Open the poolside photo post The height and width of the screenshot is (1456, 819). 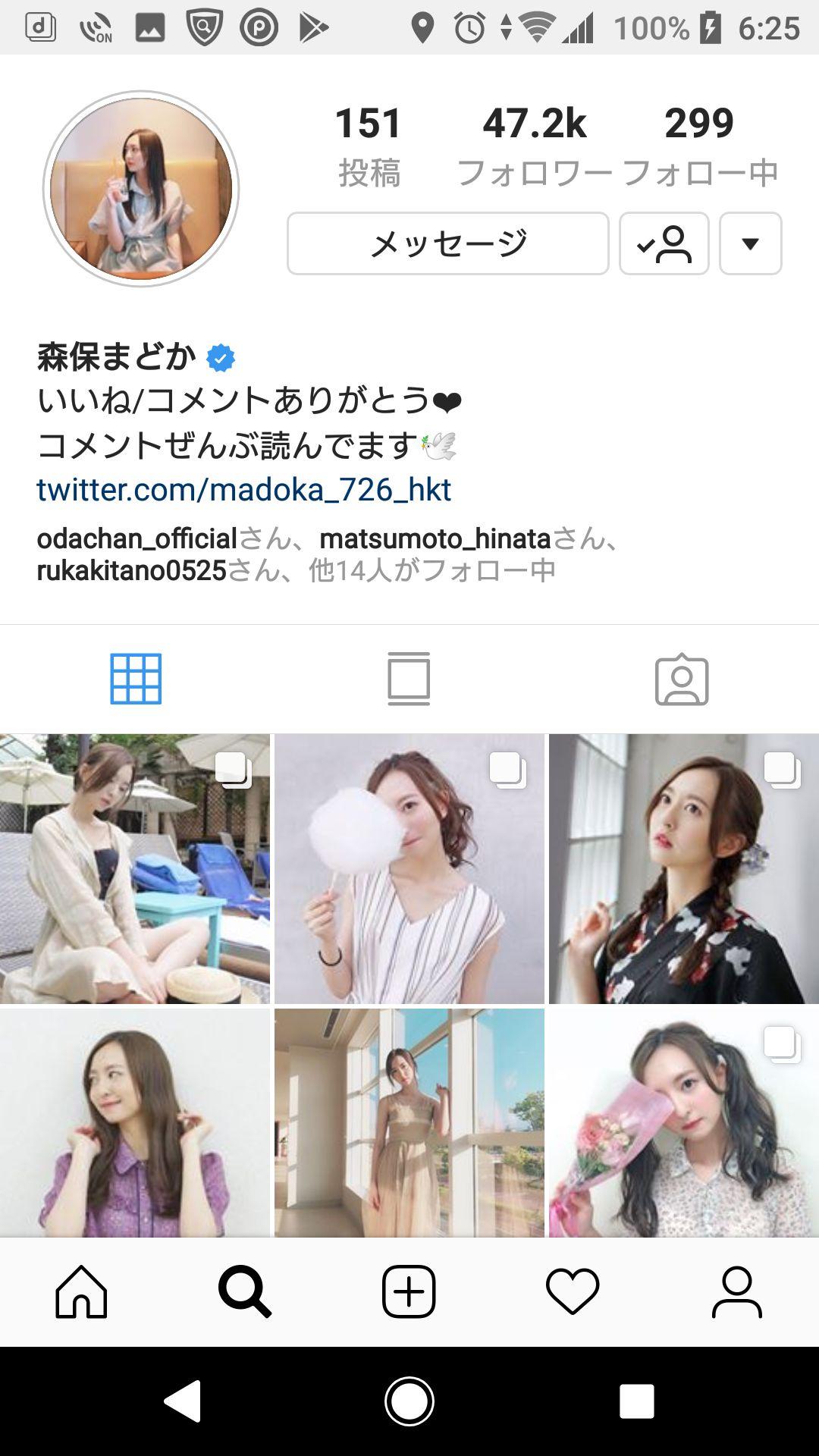(x=134, y=868)
